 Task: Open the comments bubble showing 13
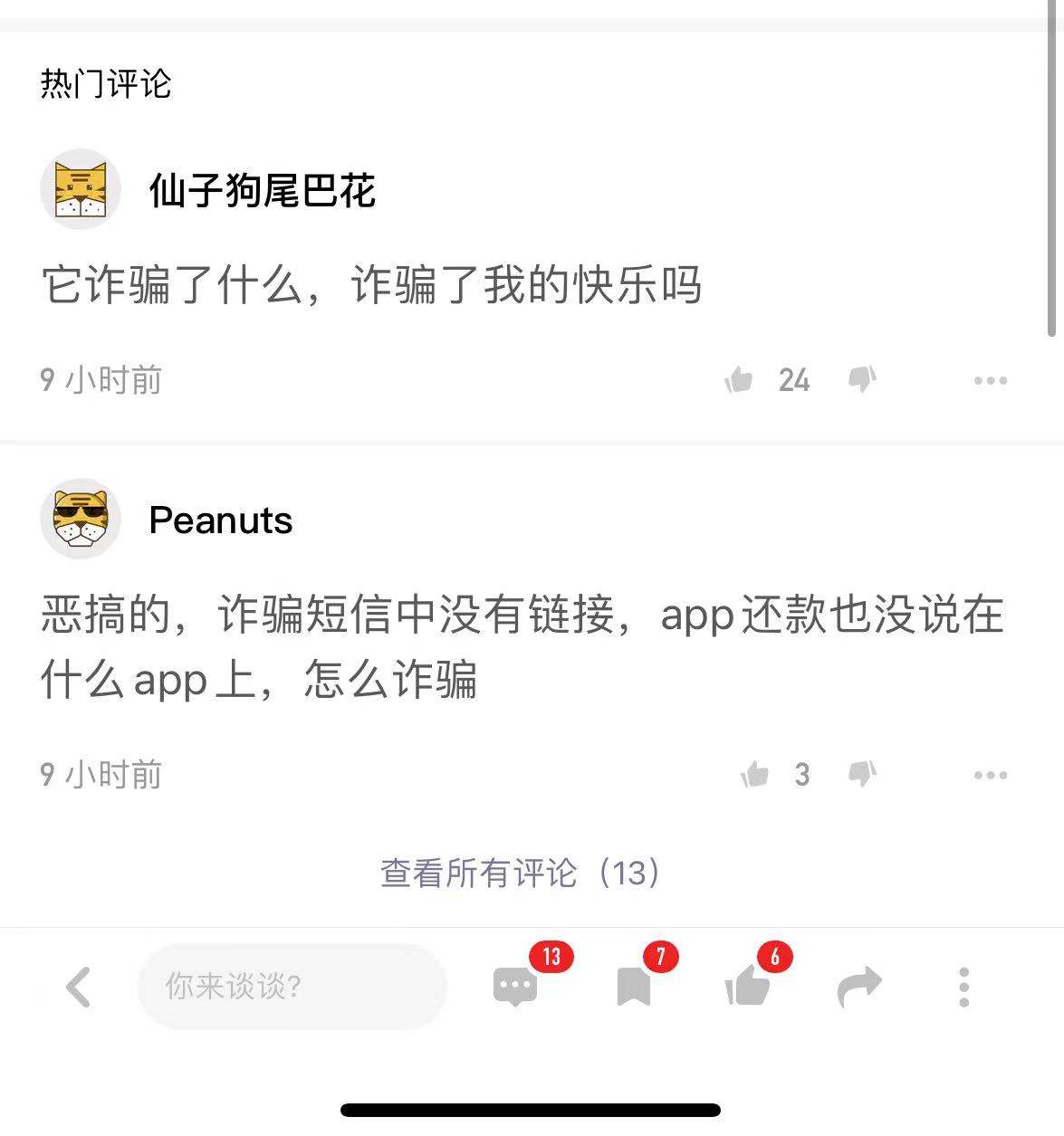(515, 987)
